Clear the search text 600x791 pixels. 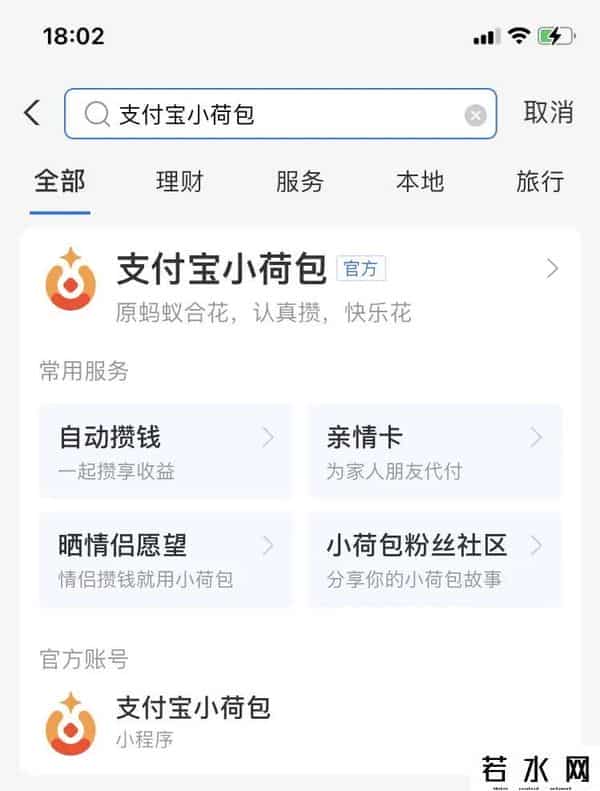[x=475, y=115]
